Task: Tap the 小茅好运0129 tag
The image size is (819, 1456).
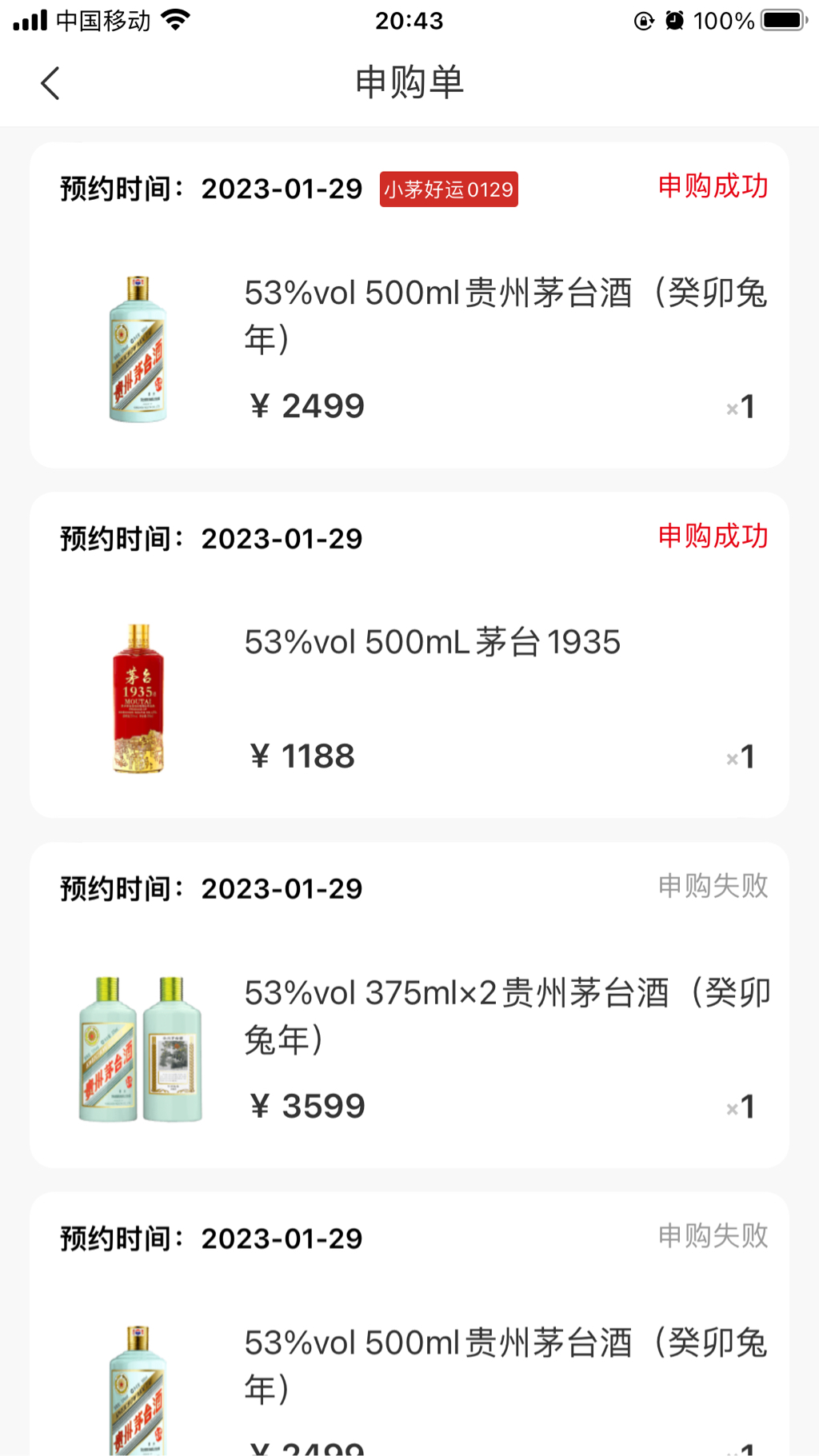Action: tap(449, 189)
